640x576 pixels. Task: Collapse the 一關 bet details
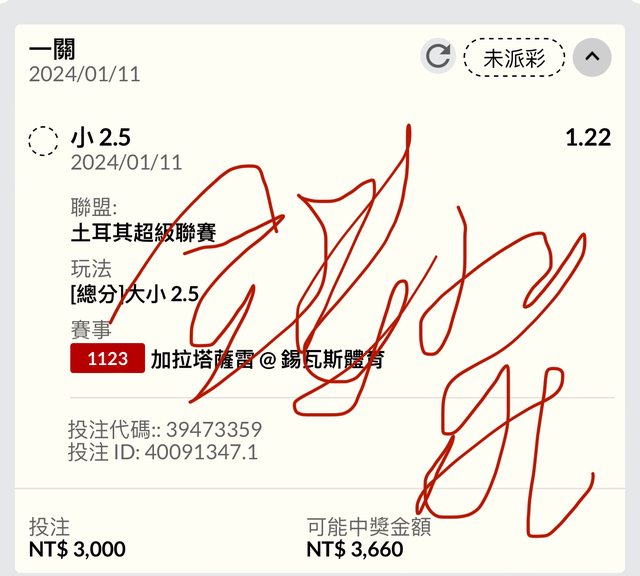click(592, 57)
